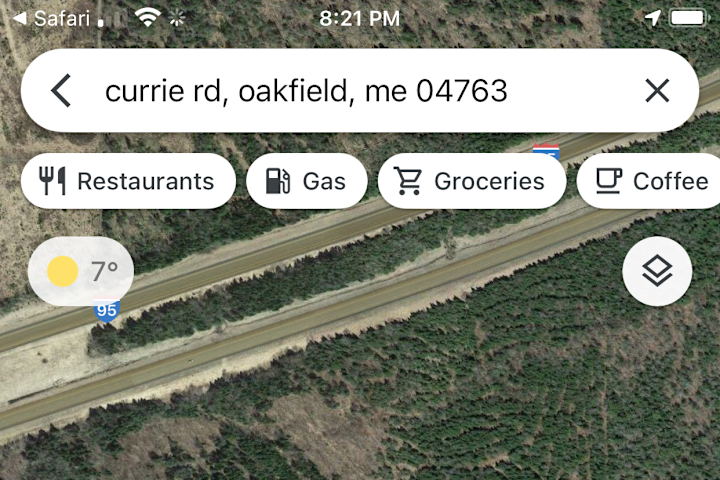Select the Gas chip
The width and height of the screenshot is (720, 480).
point(306,181)
